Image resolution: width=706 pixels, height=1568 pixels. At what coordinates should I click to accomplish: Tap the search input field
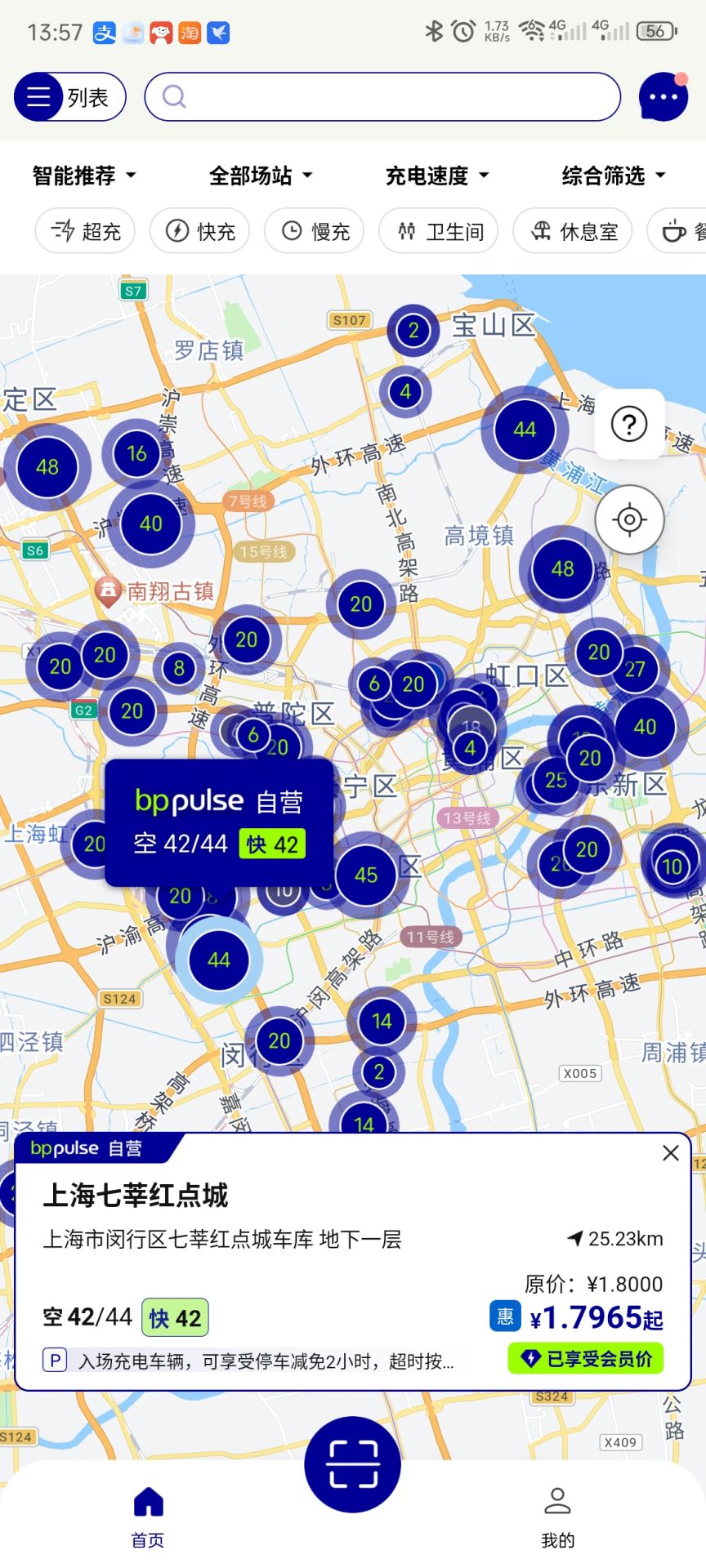381,96
